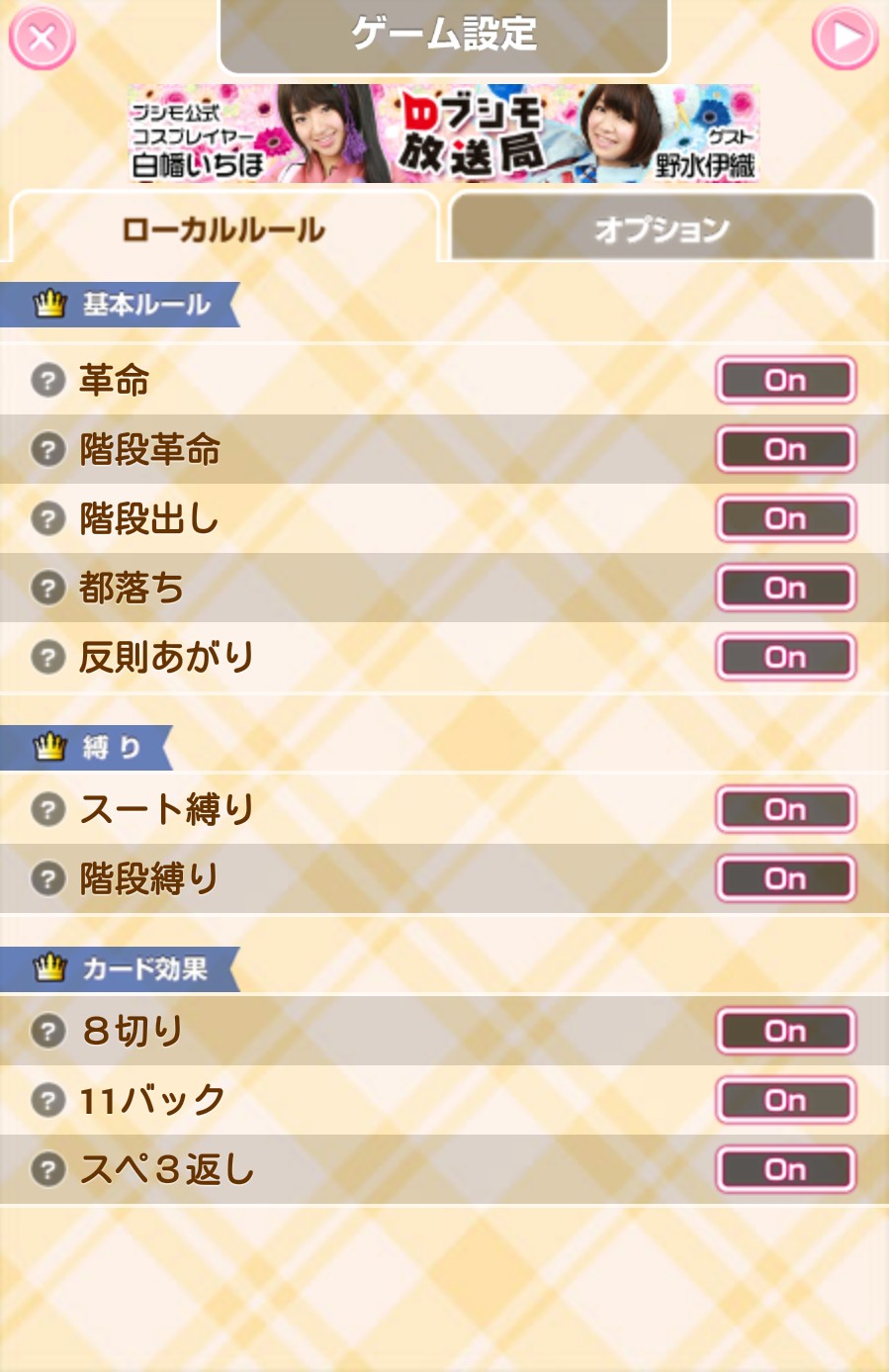The width and height of the screenshot is (889, 1372).
Task: Open the ブシモ放送局 banner
Action: (x=443, y=134)
